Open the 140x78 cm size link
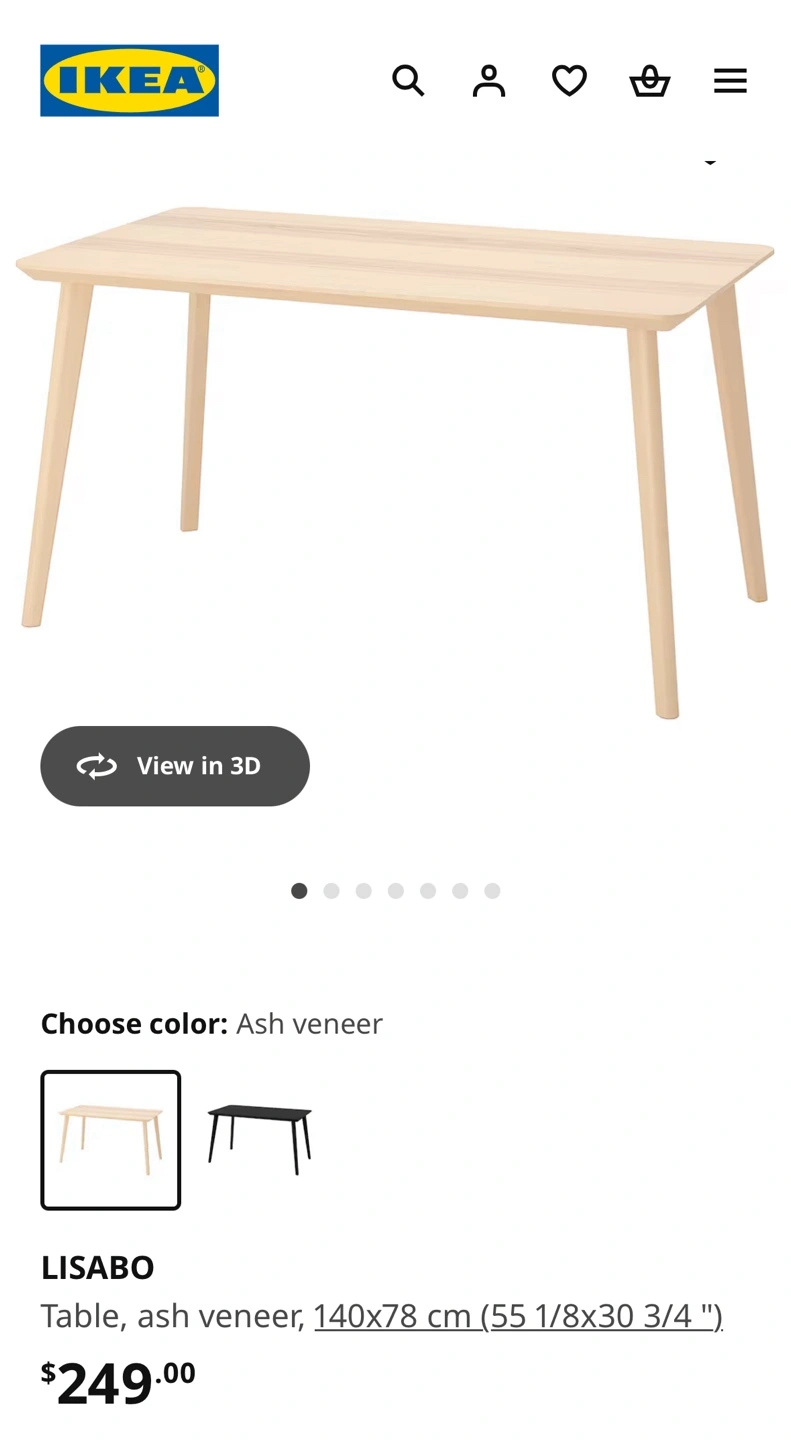791x1440 pixels. pos(518,1316)
